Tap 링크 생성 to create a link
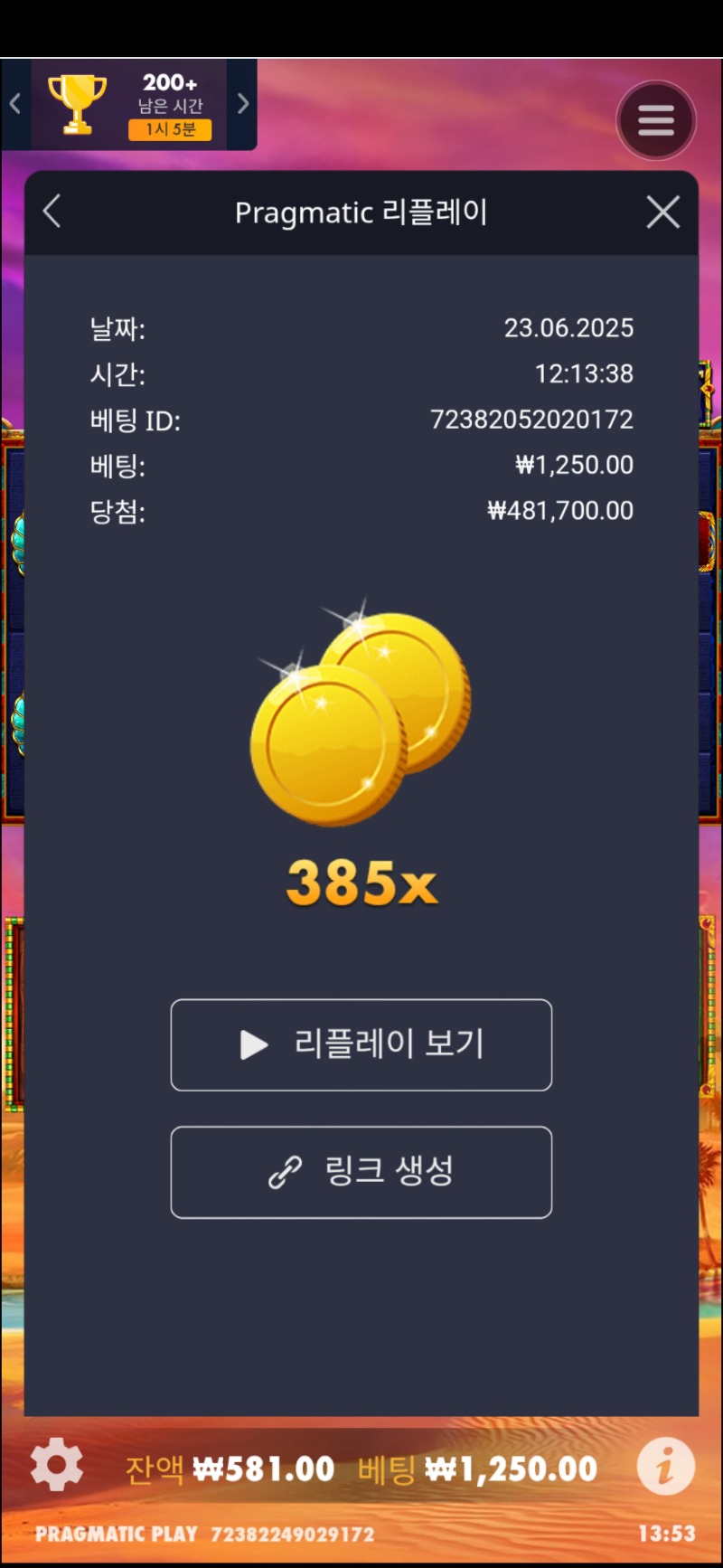The image size is (723, 1568). point(361,1172)
